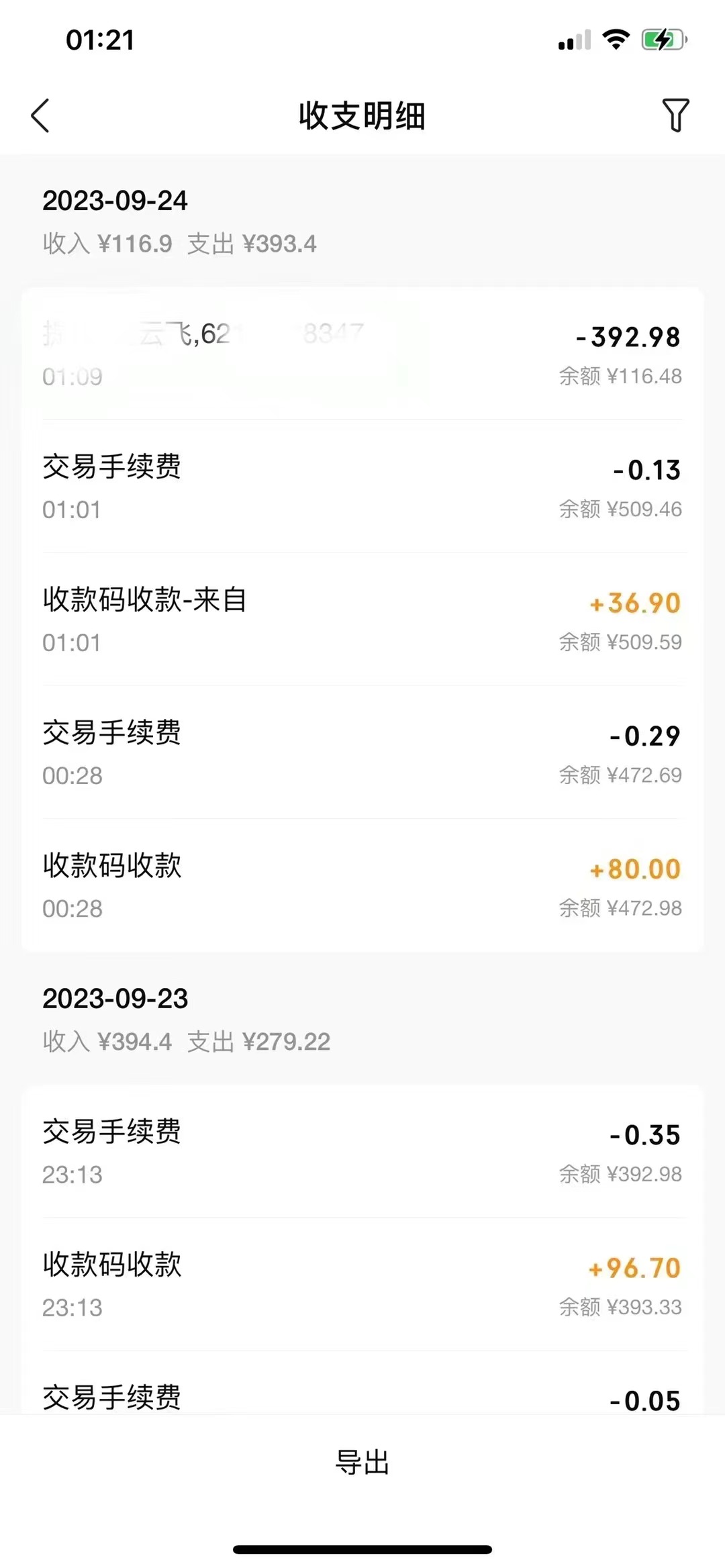This screenshot has height=1568, width=725.
Task: Open the -392.98 withdrawal record
Action: 362,354
